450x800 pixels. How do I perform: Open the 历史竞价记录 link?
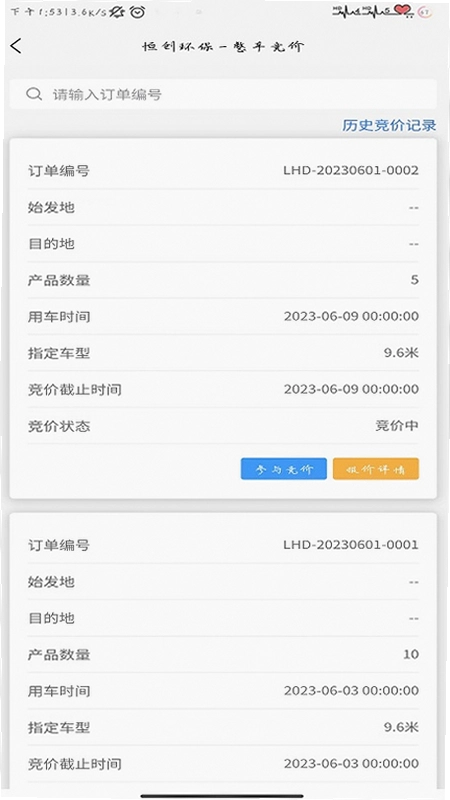389,126
